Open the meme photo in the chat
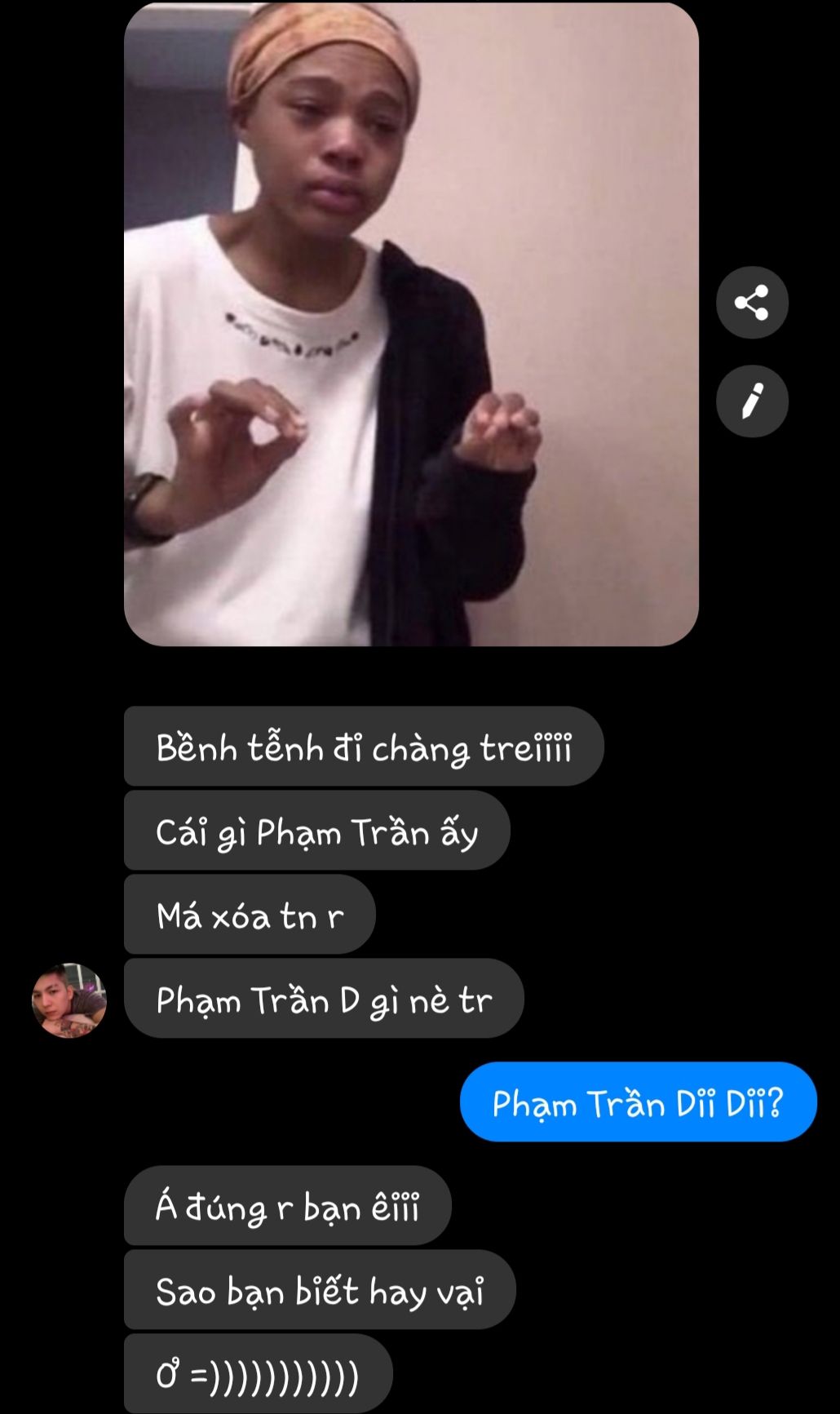The image size is (840, 1414). [411, 324]
